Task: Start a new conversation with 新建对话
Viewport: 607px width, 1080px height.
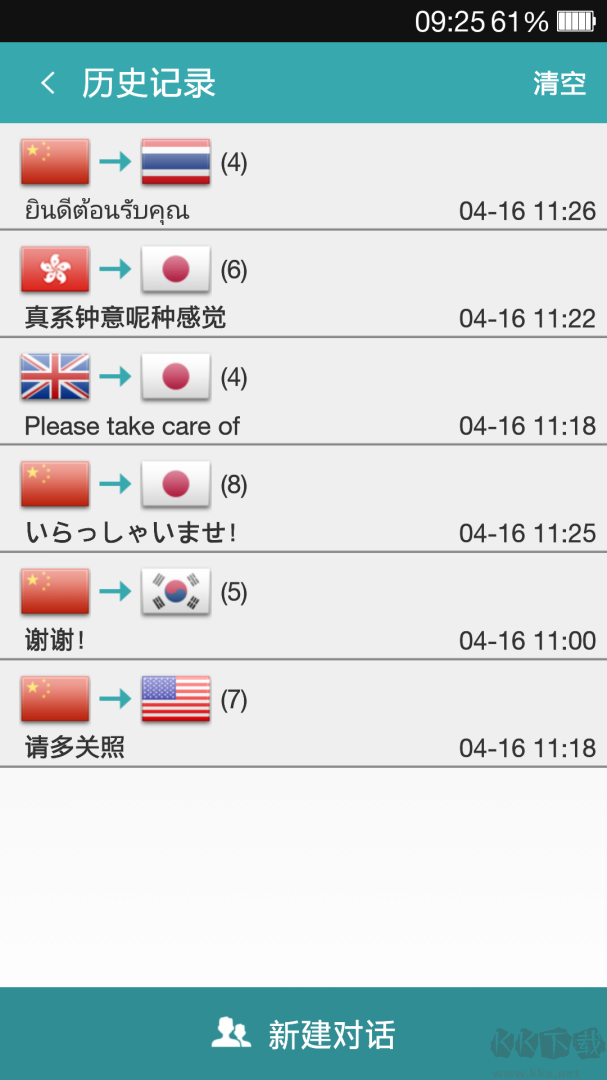Action: [x=303, y=1033]
